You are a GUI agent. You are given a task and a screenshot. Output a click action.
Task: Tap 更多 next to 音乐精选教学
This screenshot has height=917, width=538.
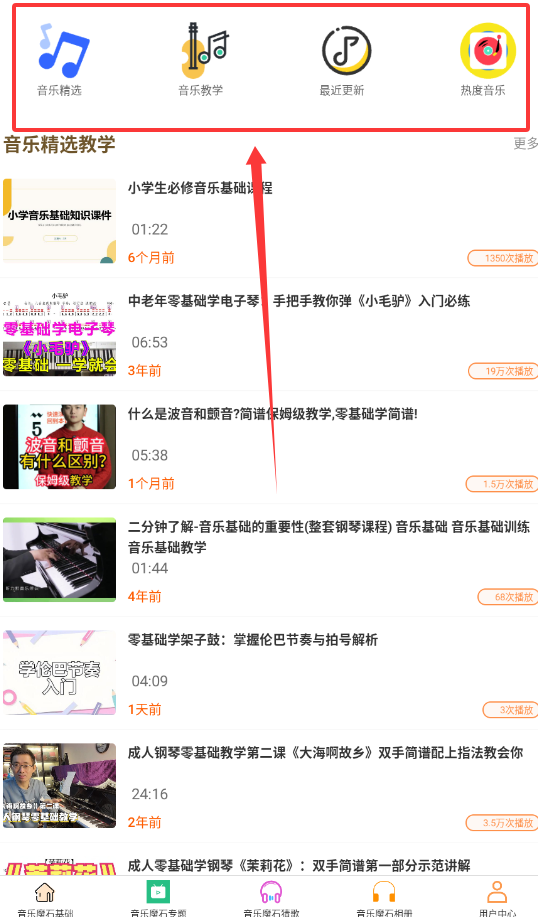tap(525, 143)
